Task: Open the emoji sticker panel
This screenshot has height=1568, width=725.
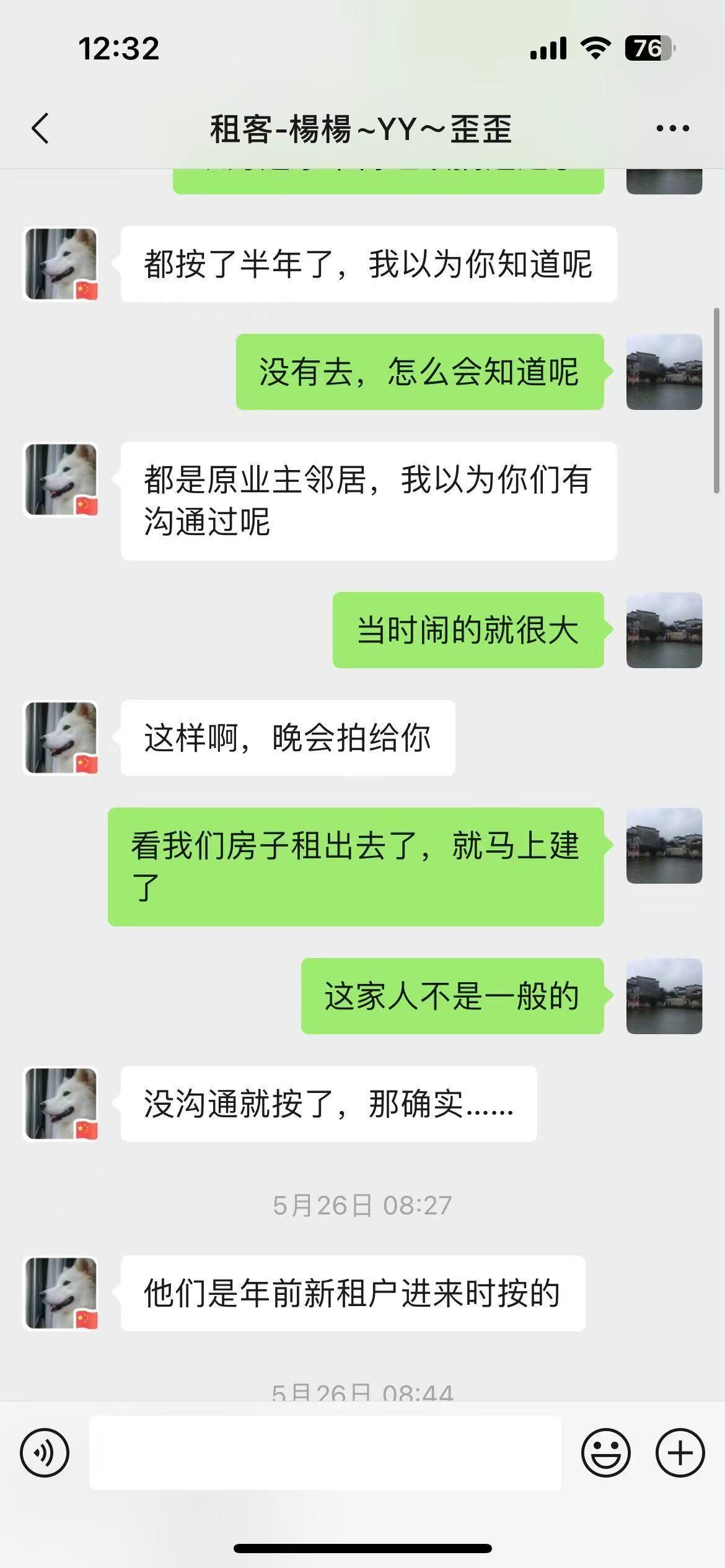Action: (x=605, y=1452)
